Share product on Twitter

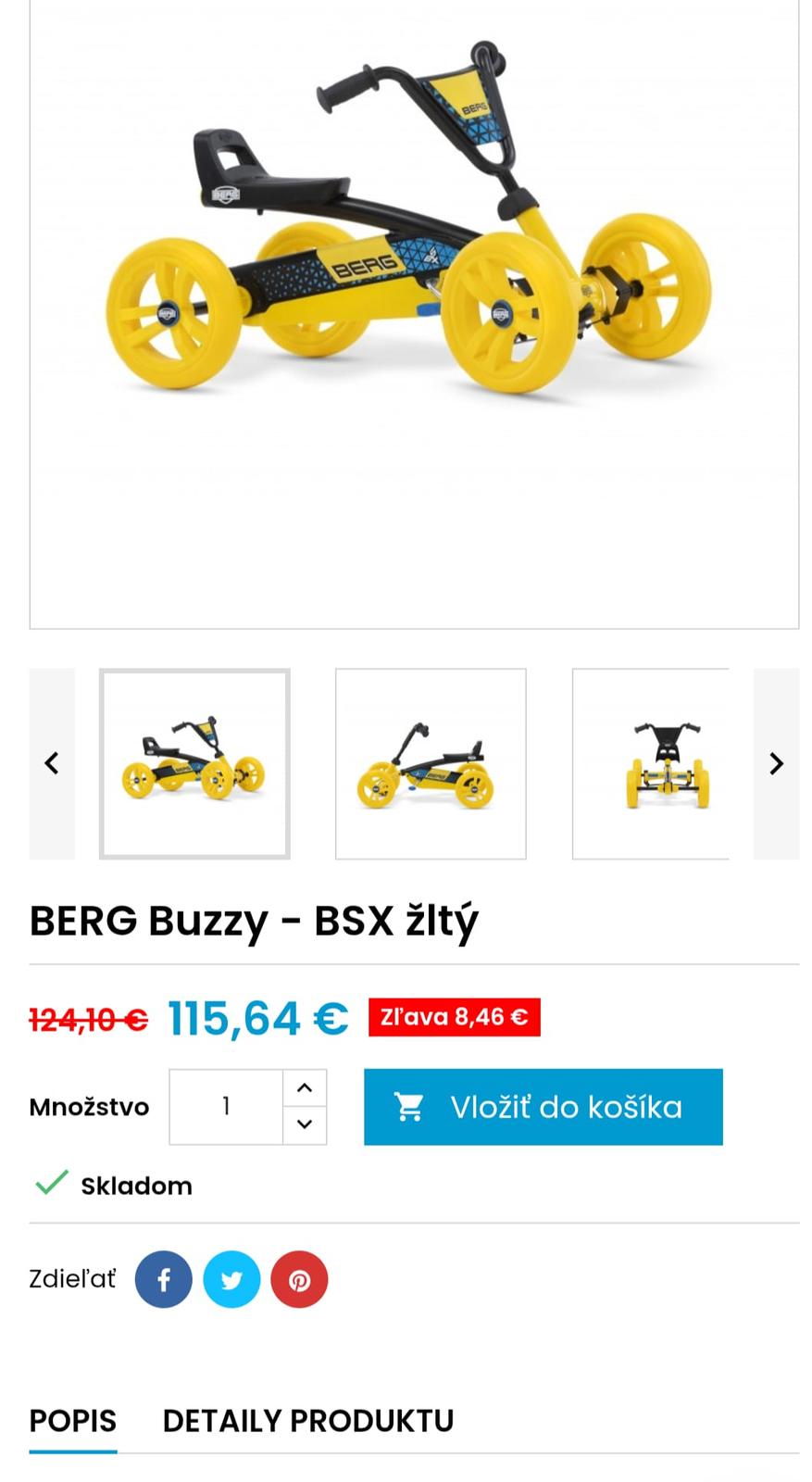(x=231, y=1279)
